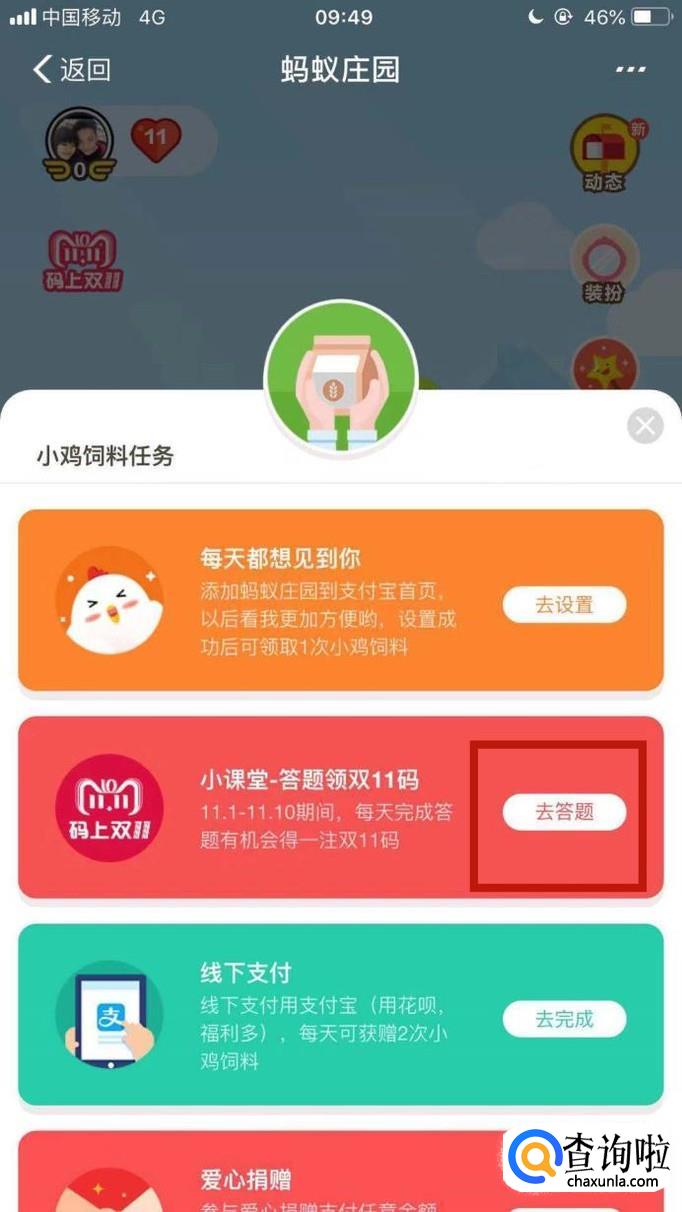Viewport: 682px width, 1212px height.
Task: Close the 小鸡饲料任务 panel
Action: pos(645,426)
